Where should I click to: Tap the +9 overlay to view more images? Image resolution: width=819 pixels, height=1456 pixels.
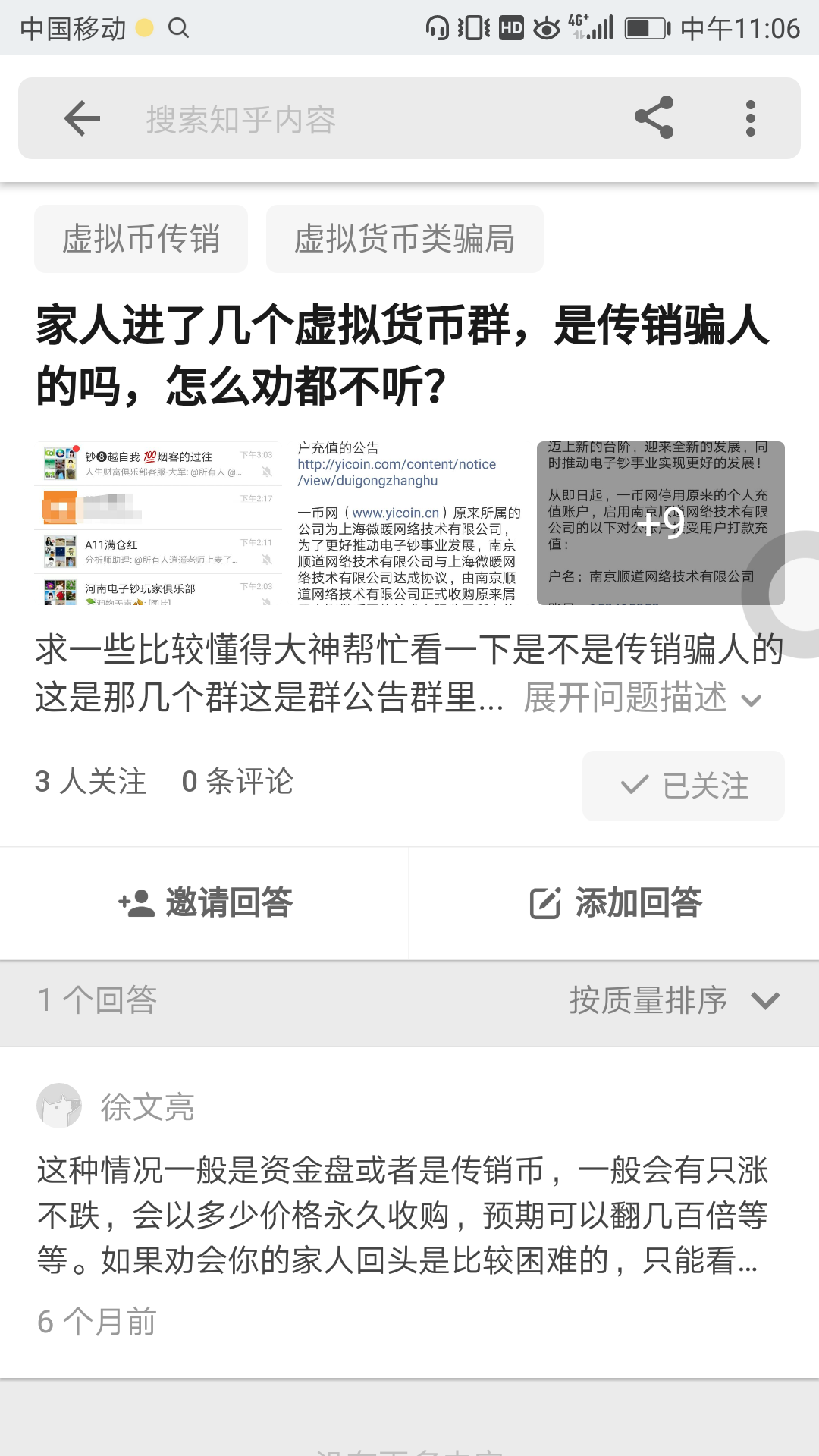[x=663, y=523]
